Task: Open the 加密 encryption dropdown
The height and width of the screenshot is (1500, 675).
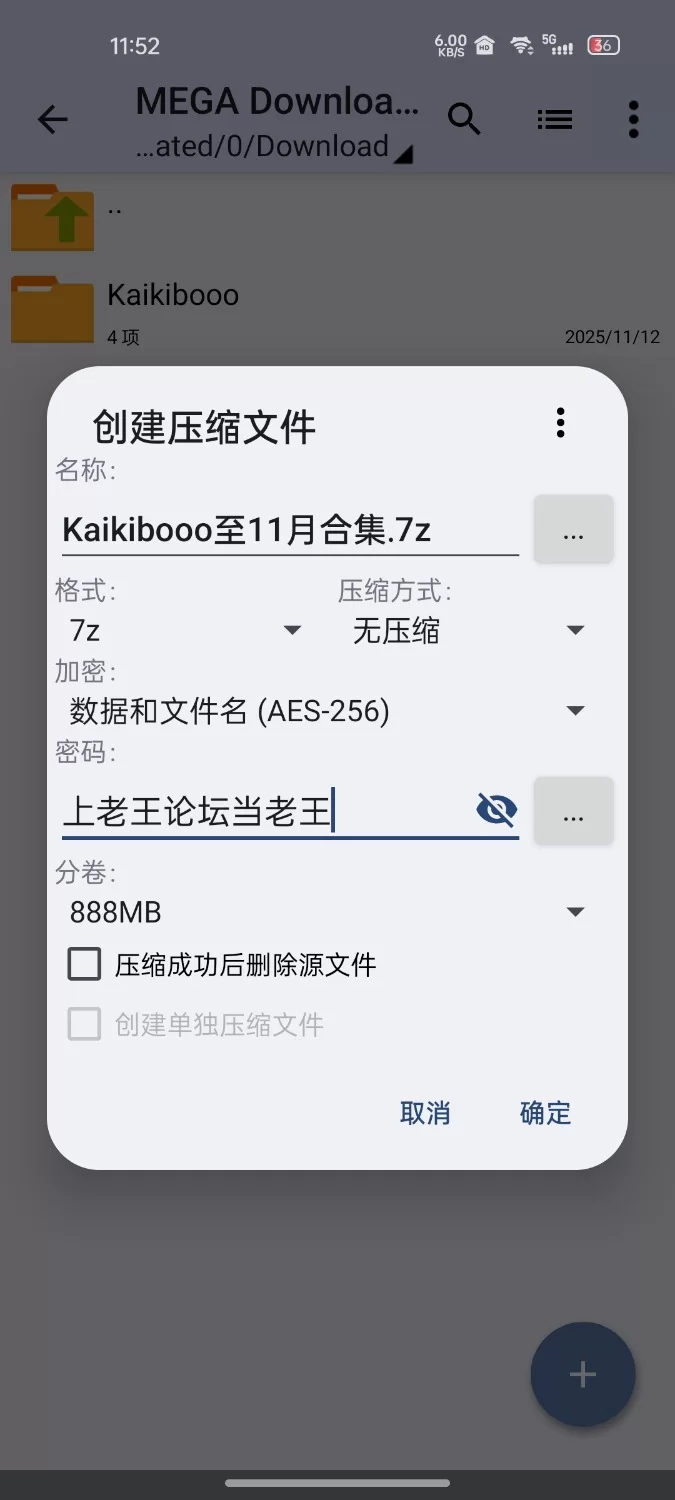Action: pos(325,711)
